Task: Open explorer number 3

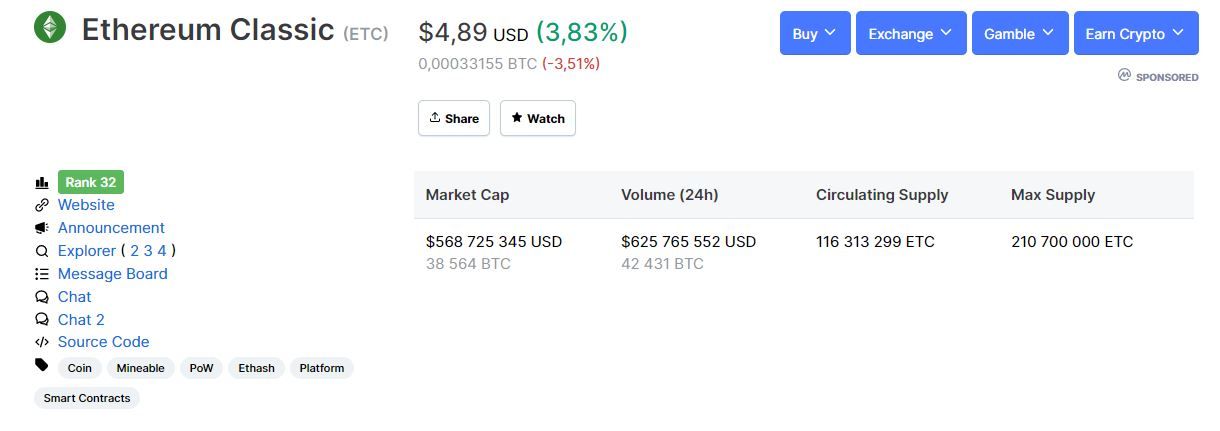Action: click(147, 251)
